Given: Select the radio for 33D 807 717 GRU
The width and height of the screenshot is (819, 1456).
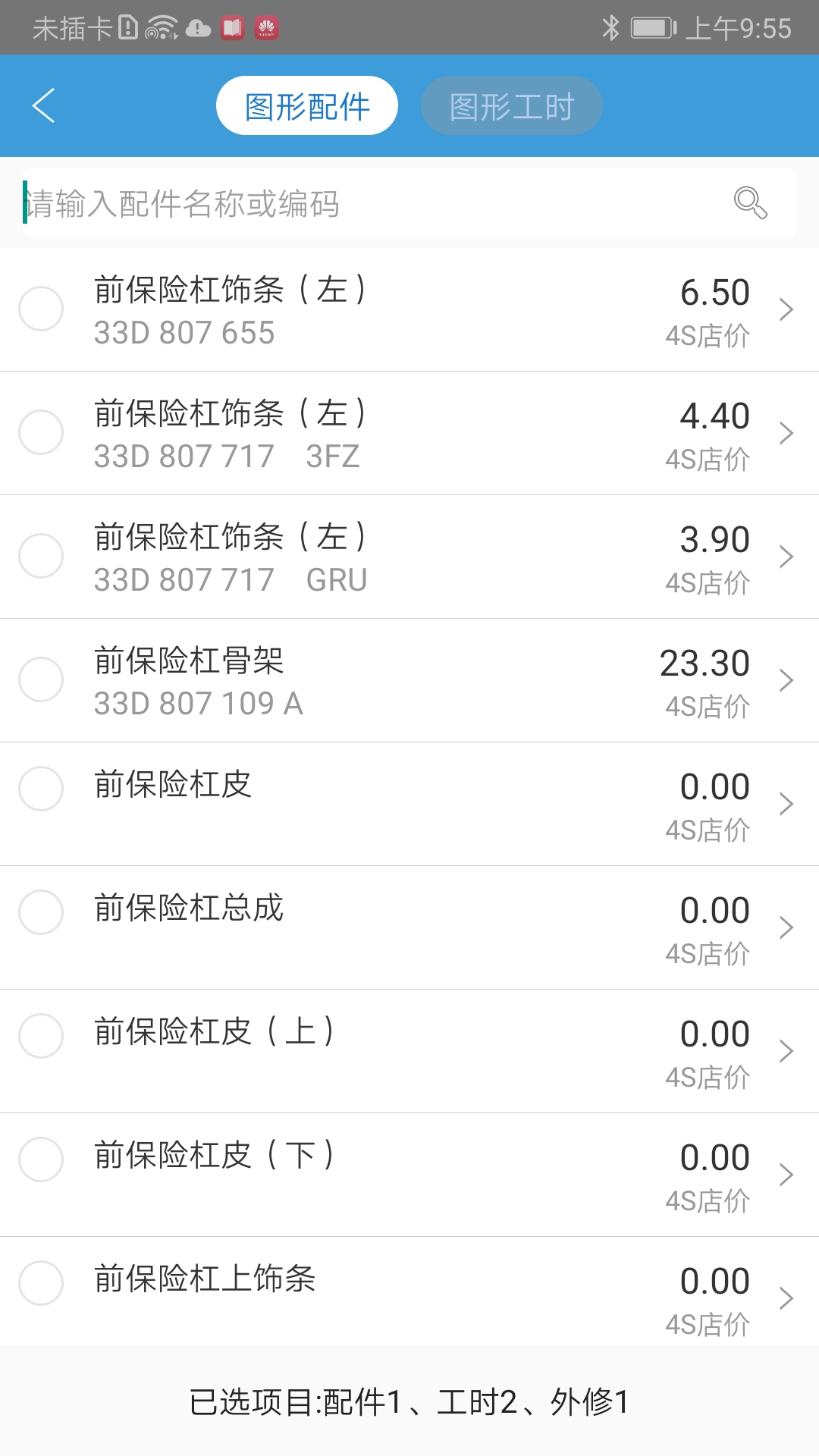Looking at the screenshot, I should pos(41,556).
